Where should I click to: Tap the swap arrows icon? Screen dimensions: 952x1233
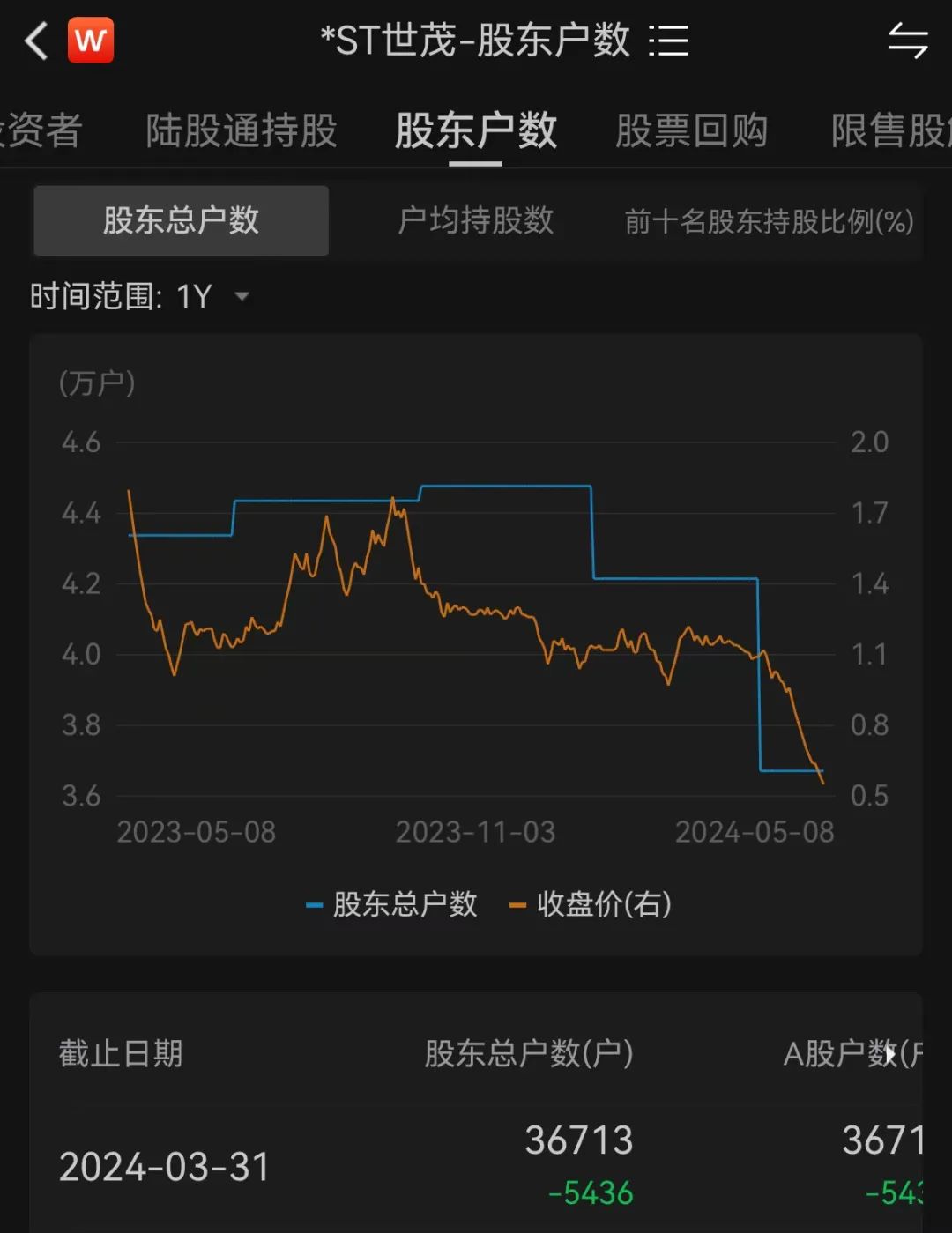[908, 41]
